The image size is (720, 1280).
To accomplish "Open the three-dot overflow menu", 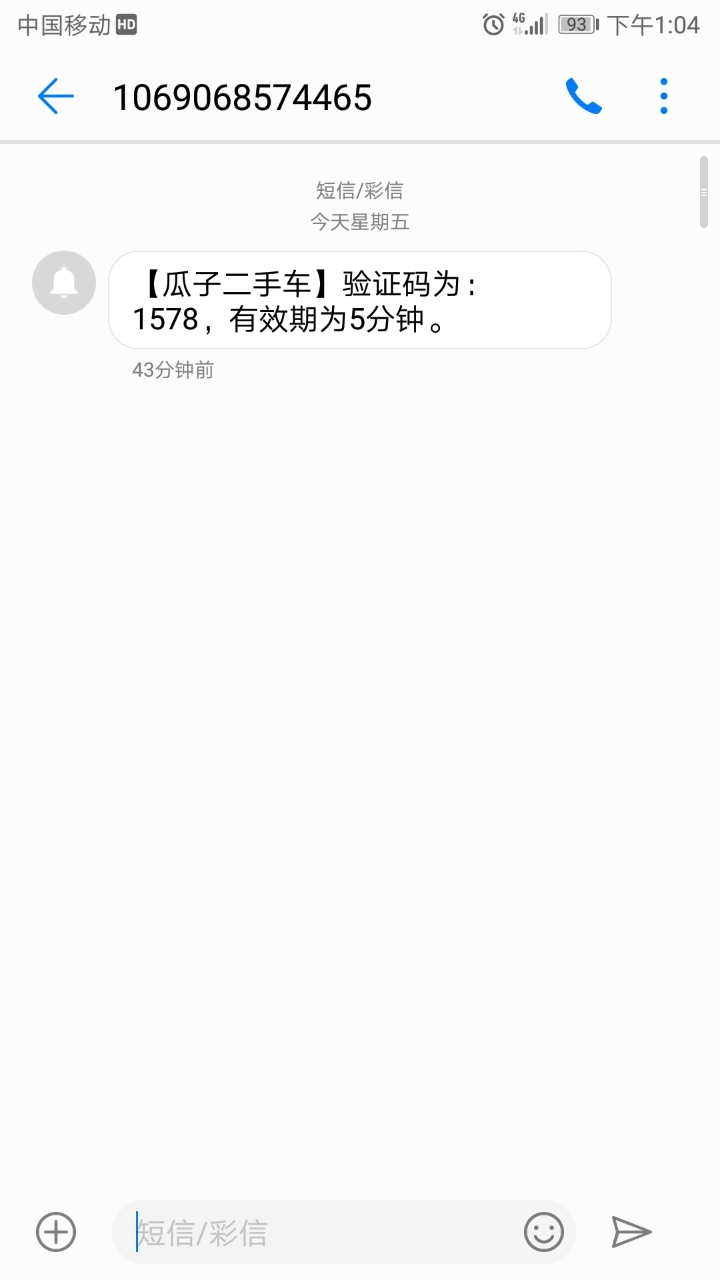I will 663,96.
